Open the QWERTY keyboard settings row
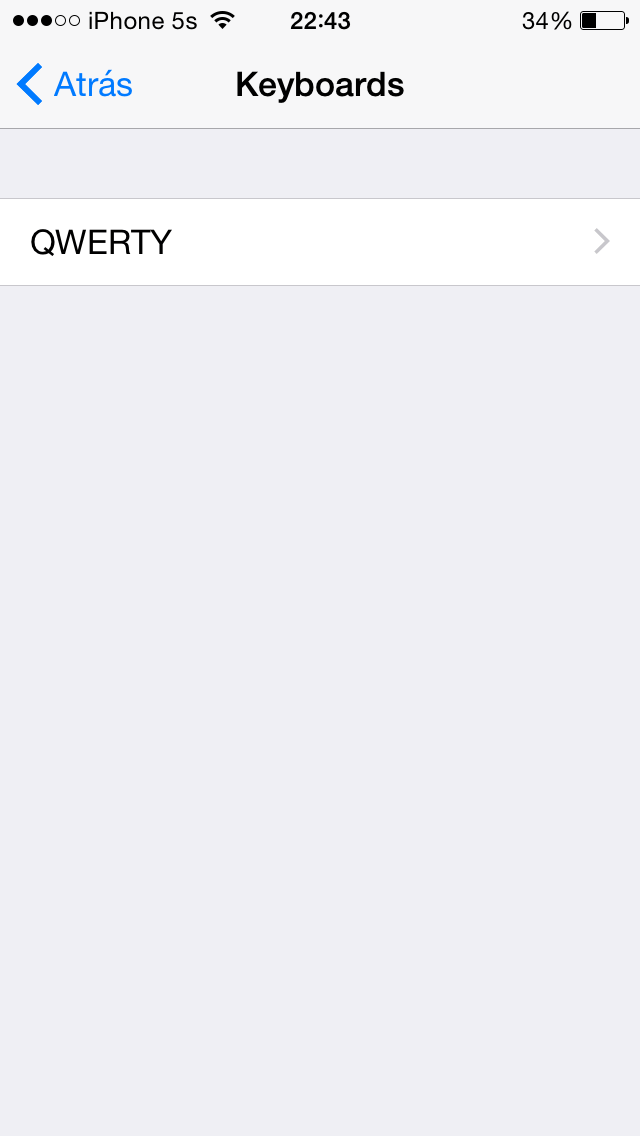640x1136 pixels. click(320, 242)
